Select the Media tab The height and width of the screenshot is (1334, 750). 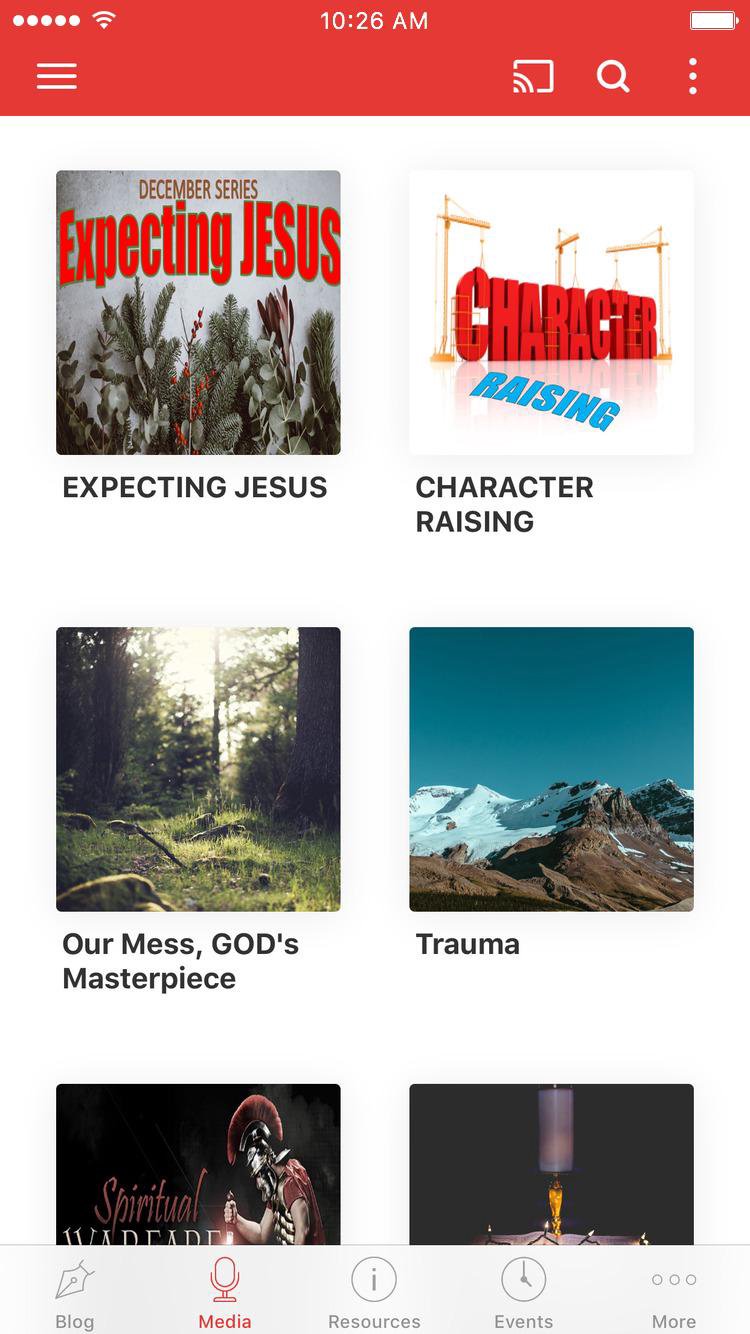[x=225, y=1294]
